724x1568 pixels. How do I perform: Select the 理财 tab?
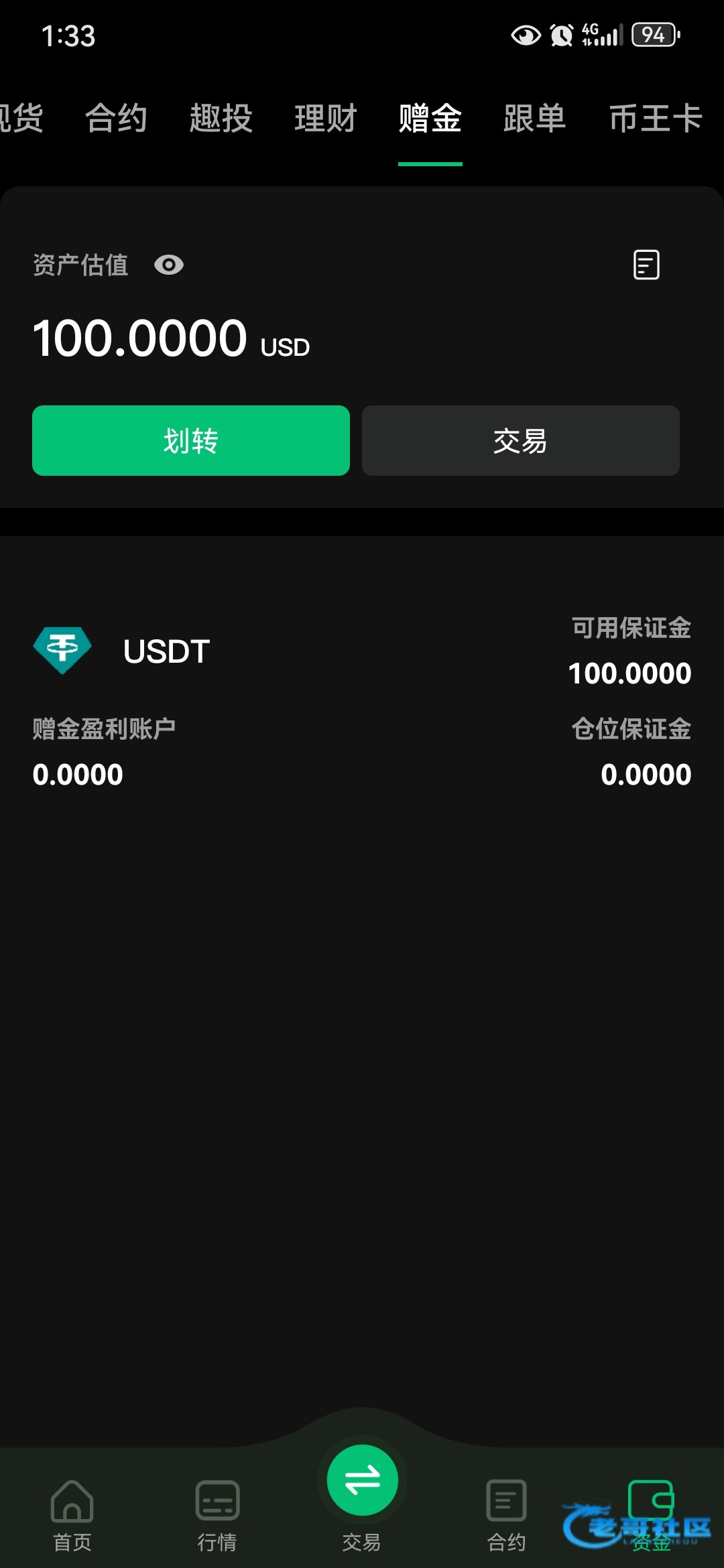pyautogui.click(x=325, y=119)
